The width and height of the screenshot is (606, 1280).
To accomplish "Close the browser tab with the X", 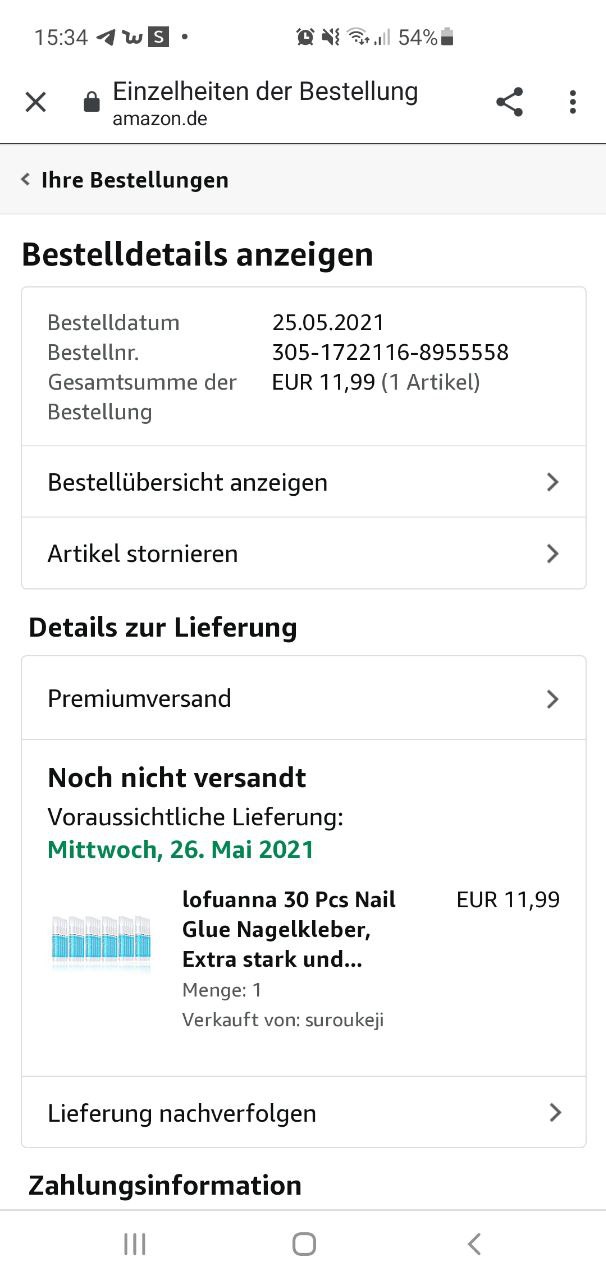I will click(x=36, y=102).
